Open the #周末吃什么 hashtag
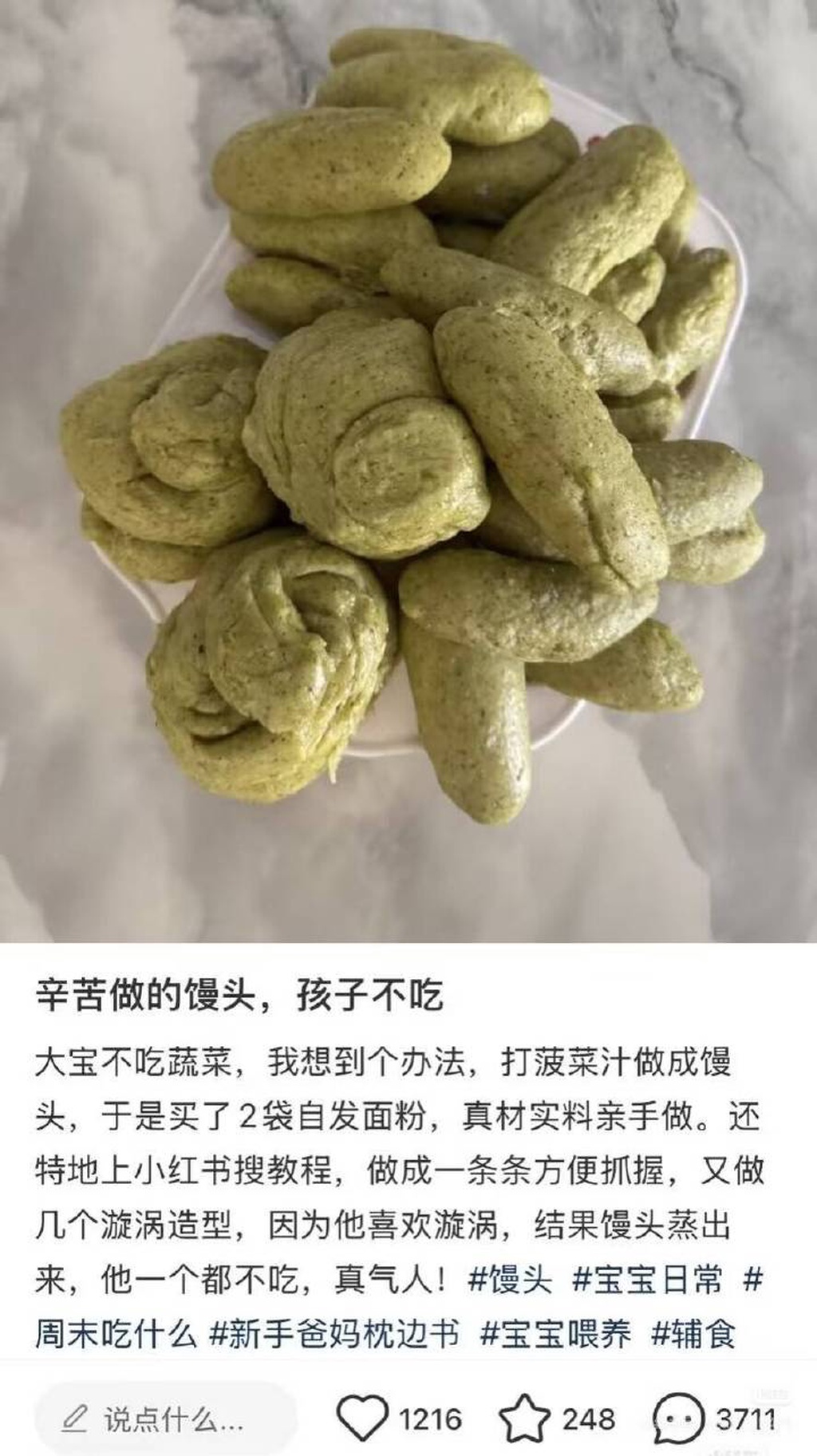 click(x=116, y=1333)
